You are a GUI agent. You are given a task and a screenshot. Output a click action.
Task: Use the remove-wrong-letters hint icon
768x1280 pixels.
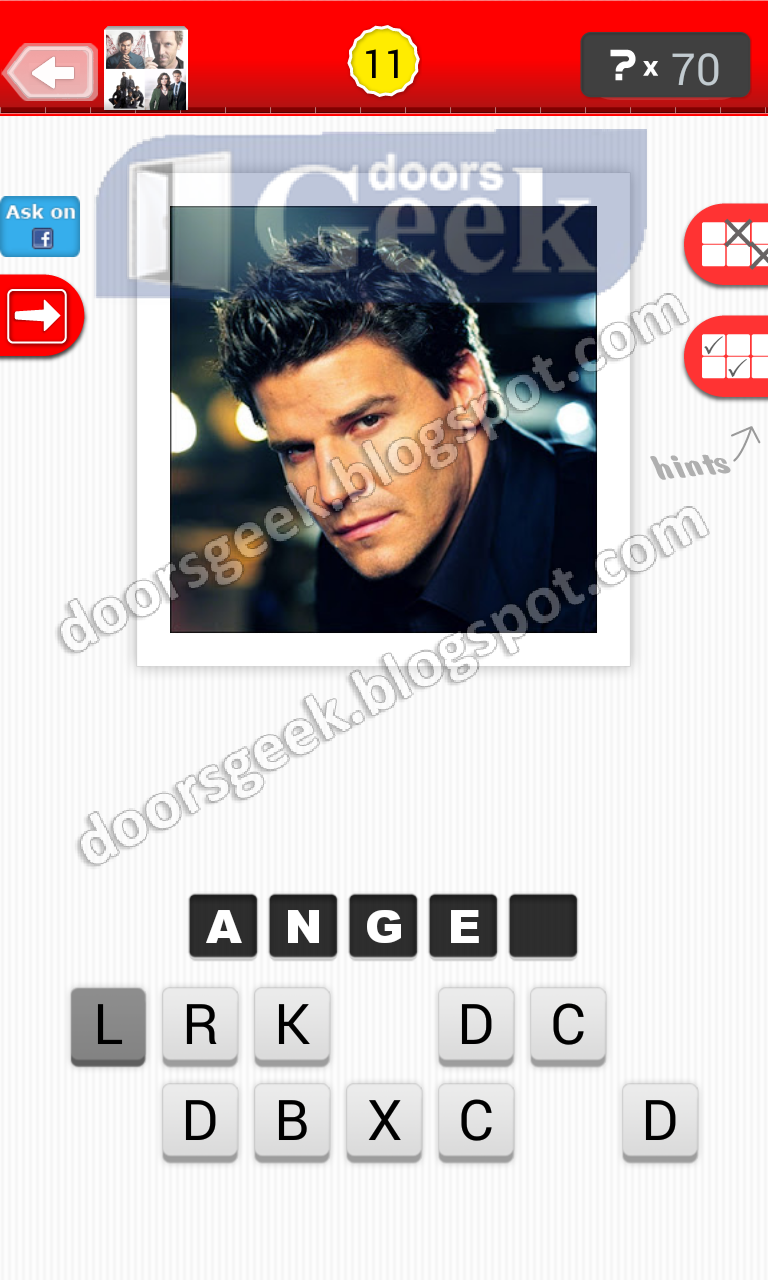(x=733, y=243)
